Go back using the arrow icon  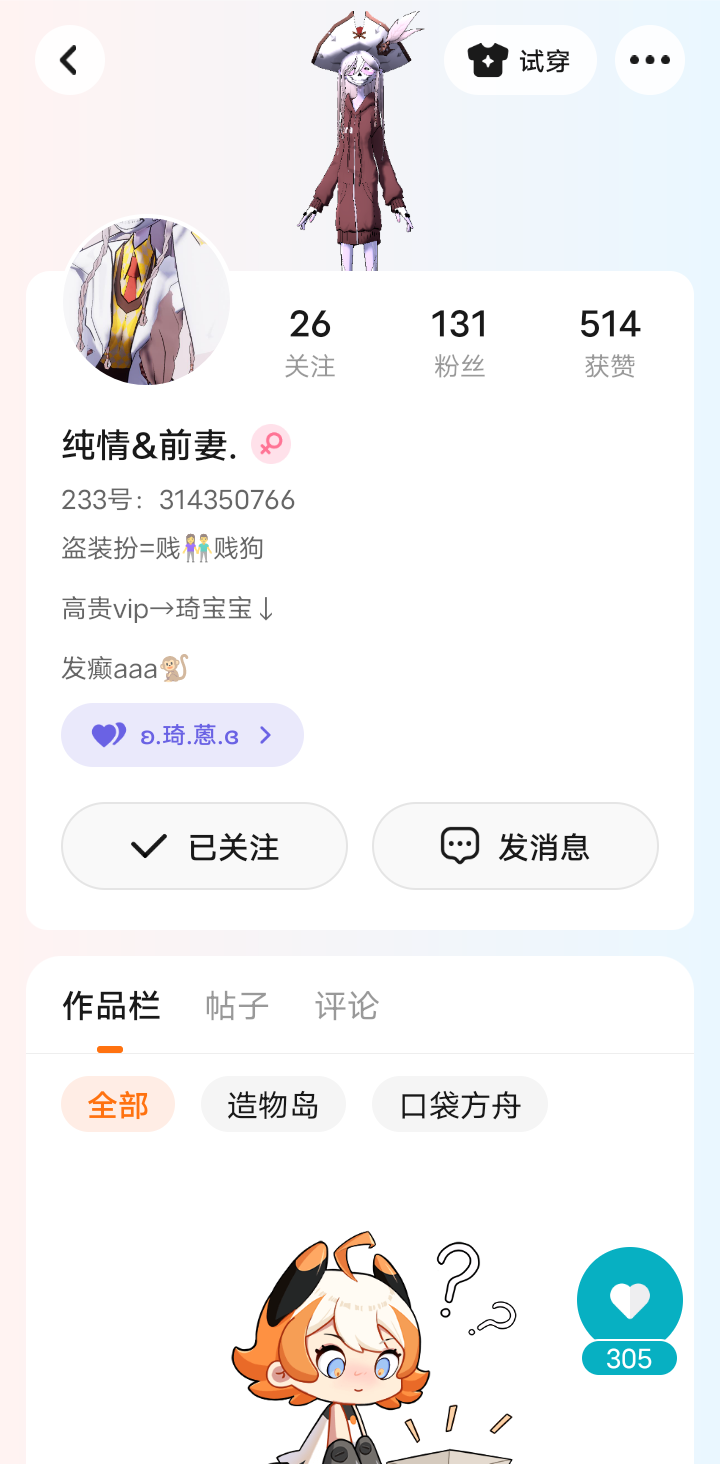[x=69, y=60]
